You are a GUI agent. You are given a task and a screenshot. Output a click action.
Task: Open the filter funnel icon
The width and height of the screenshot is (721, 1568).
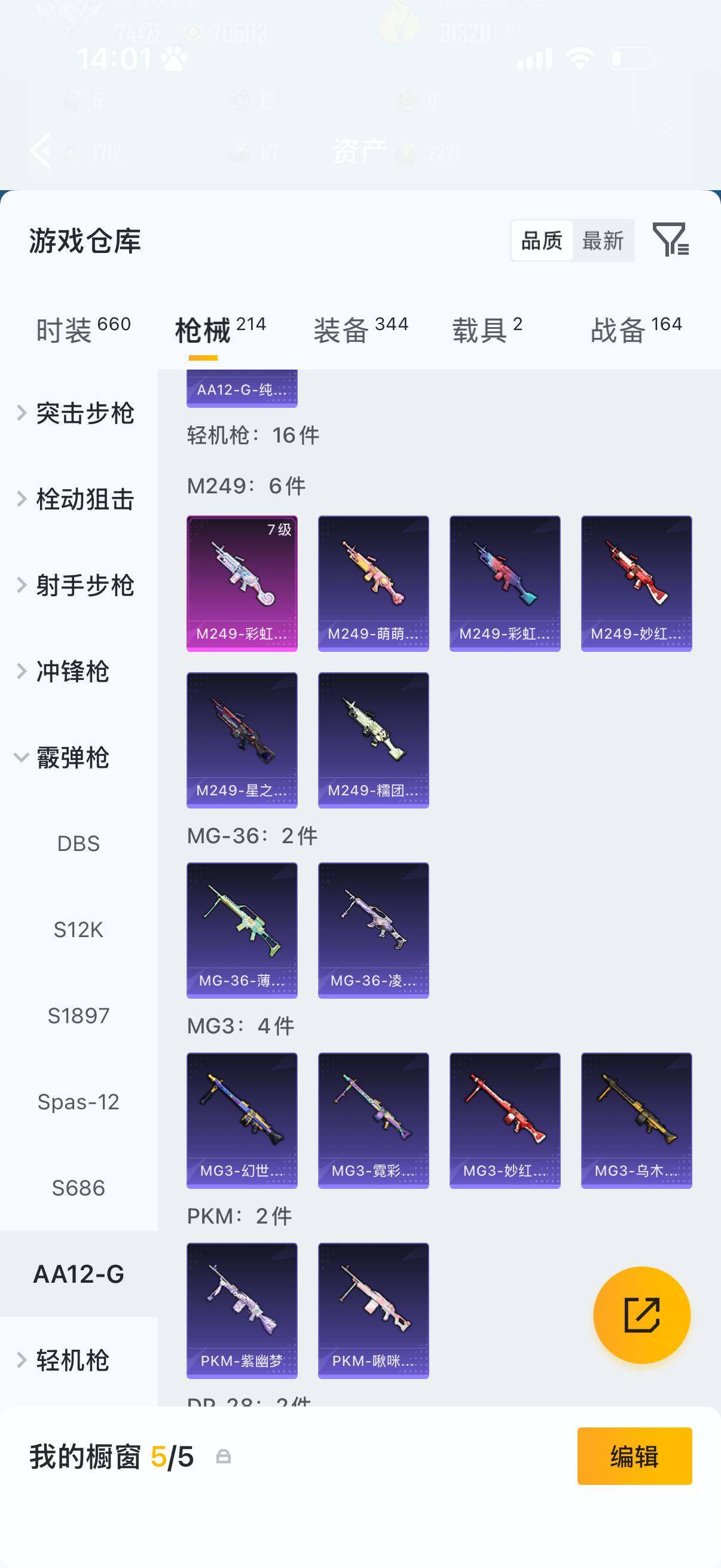[670, 240]
